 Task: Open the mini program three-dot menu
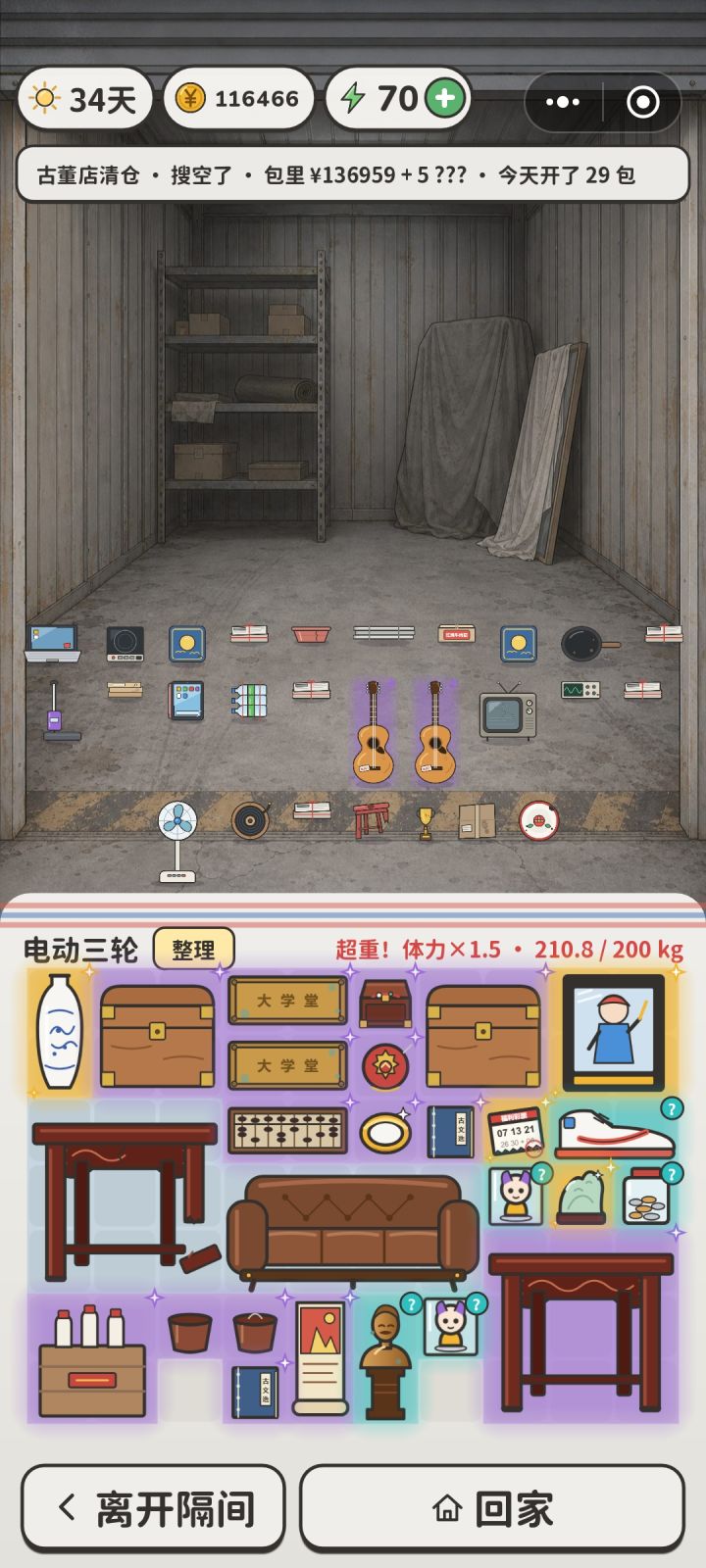(563, 102)
